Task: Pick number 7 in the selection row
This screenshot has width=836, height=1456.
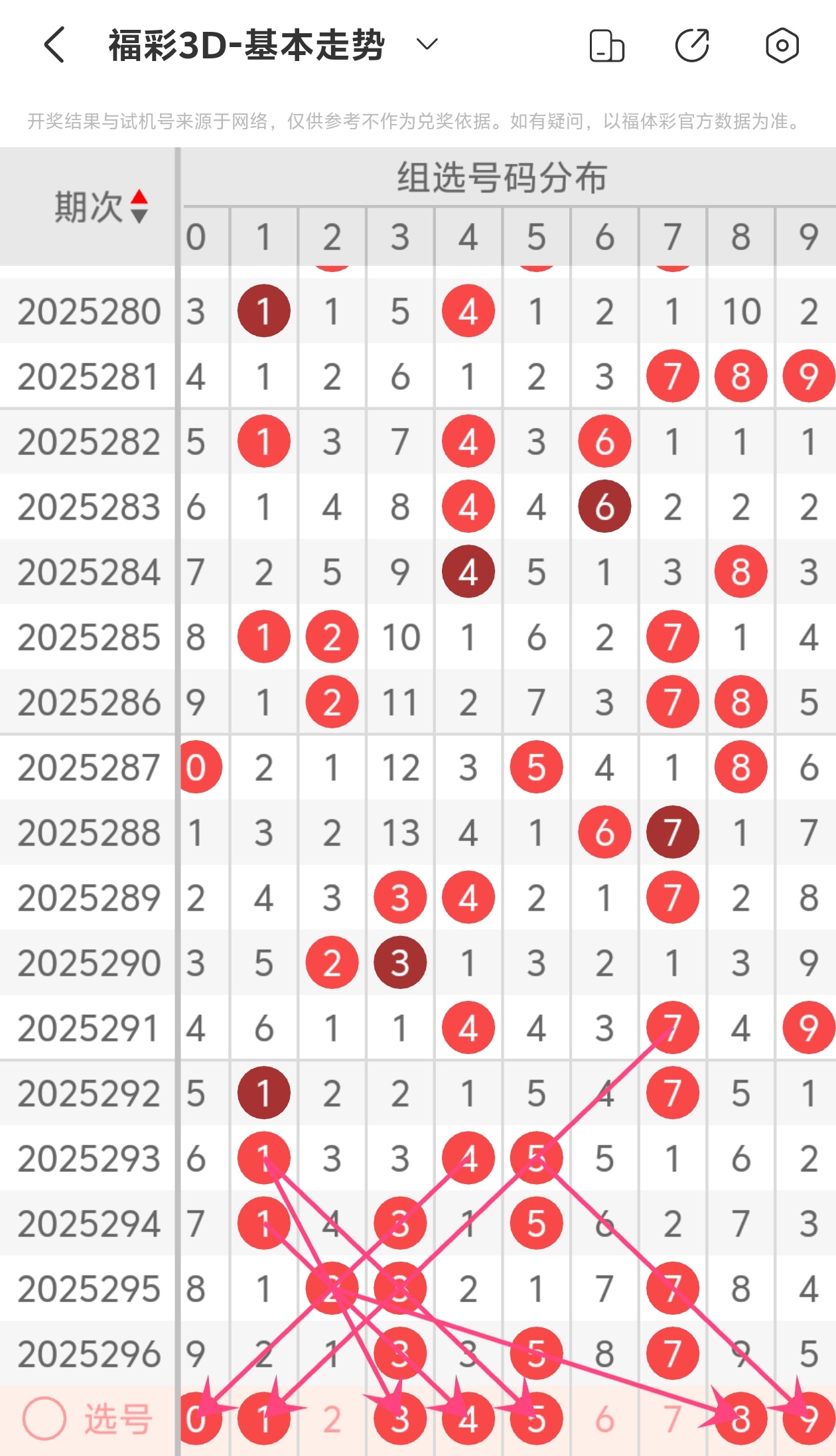Action: 672,1420
